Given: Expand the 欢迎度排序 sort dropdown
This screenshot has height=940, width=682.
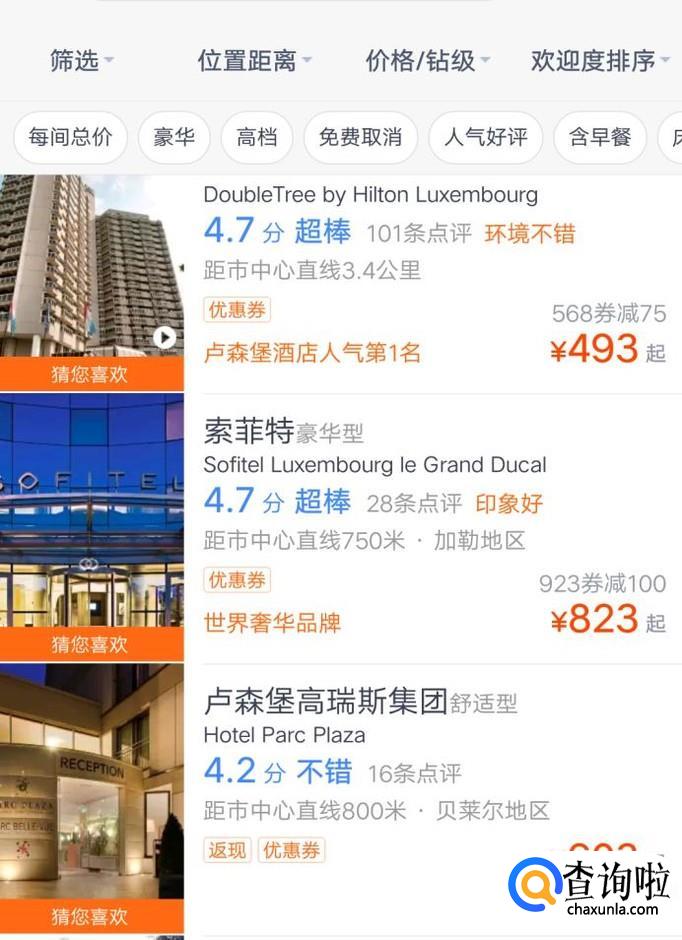Looking at the screenshot, I should pyautogui.click(x=600, y=61).
